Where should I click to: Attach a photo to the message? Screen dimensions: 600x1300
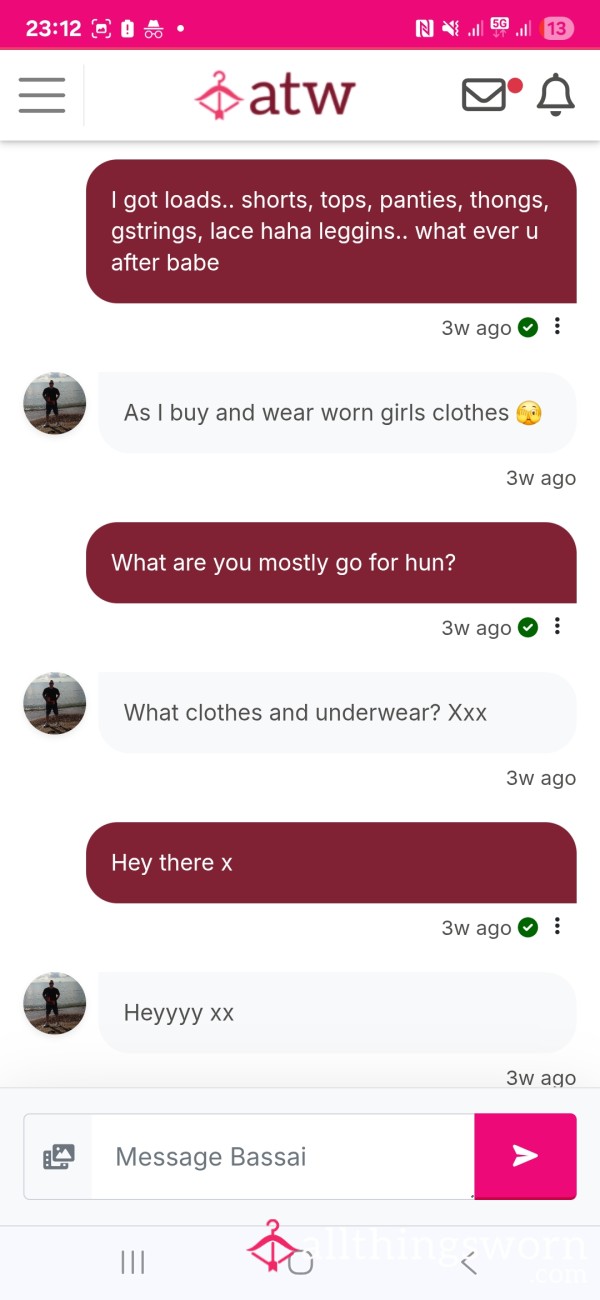point(59,1157)
